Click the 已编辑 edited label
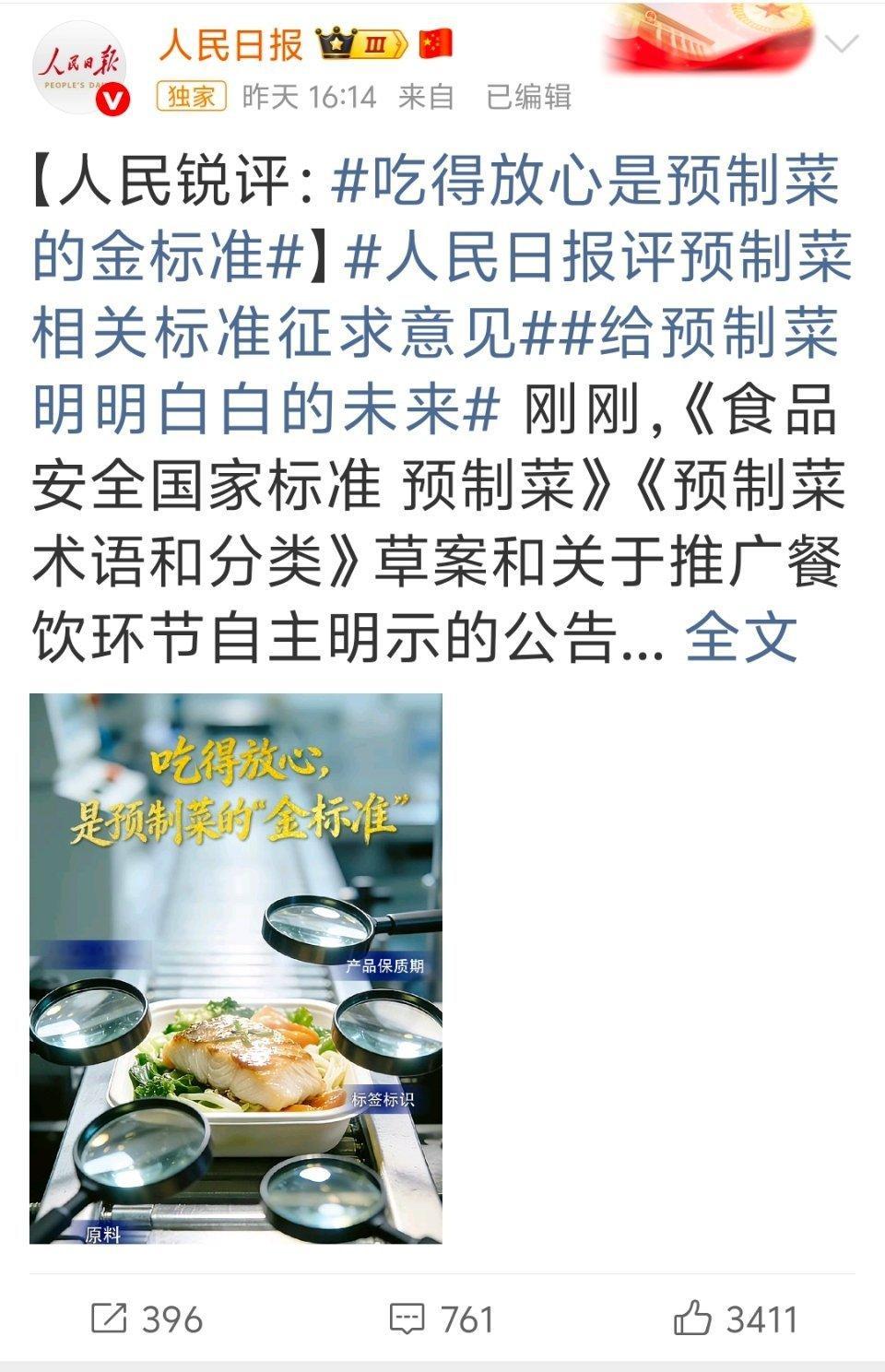 point(530,95)
